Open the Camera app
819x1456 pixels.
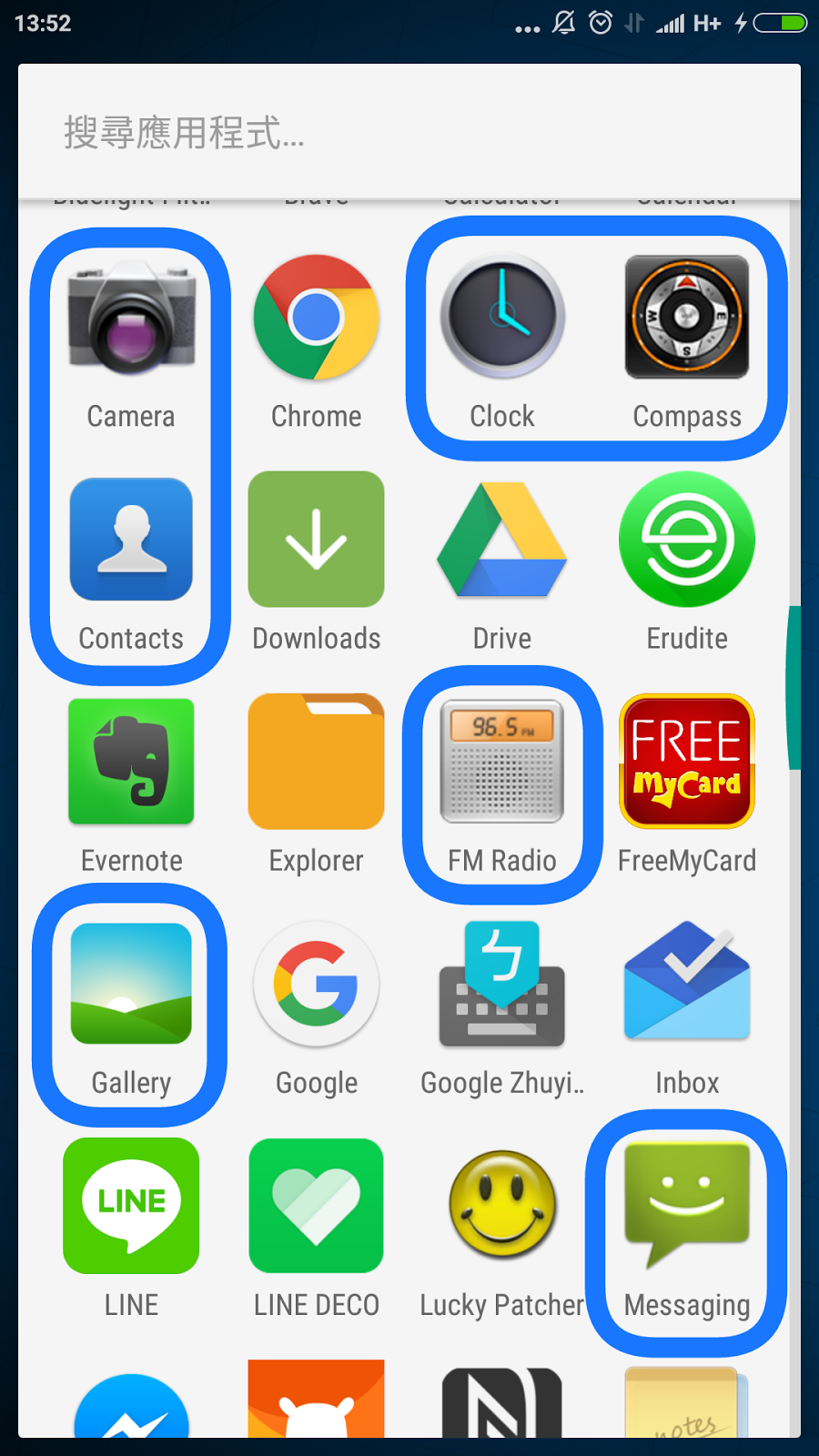tap(131, 318)
